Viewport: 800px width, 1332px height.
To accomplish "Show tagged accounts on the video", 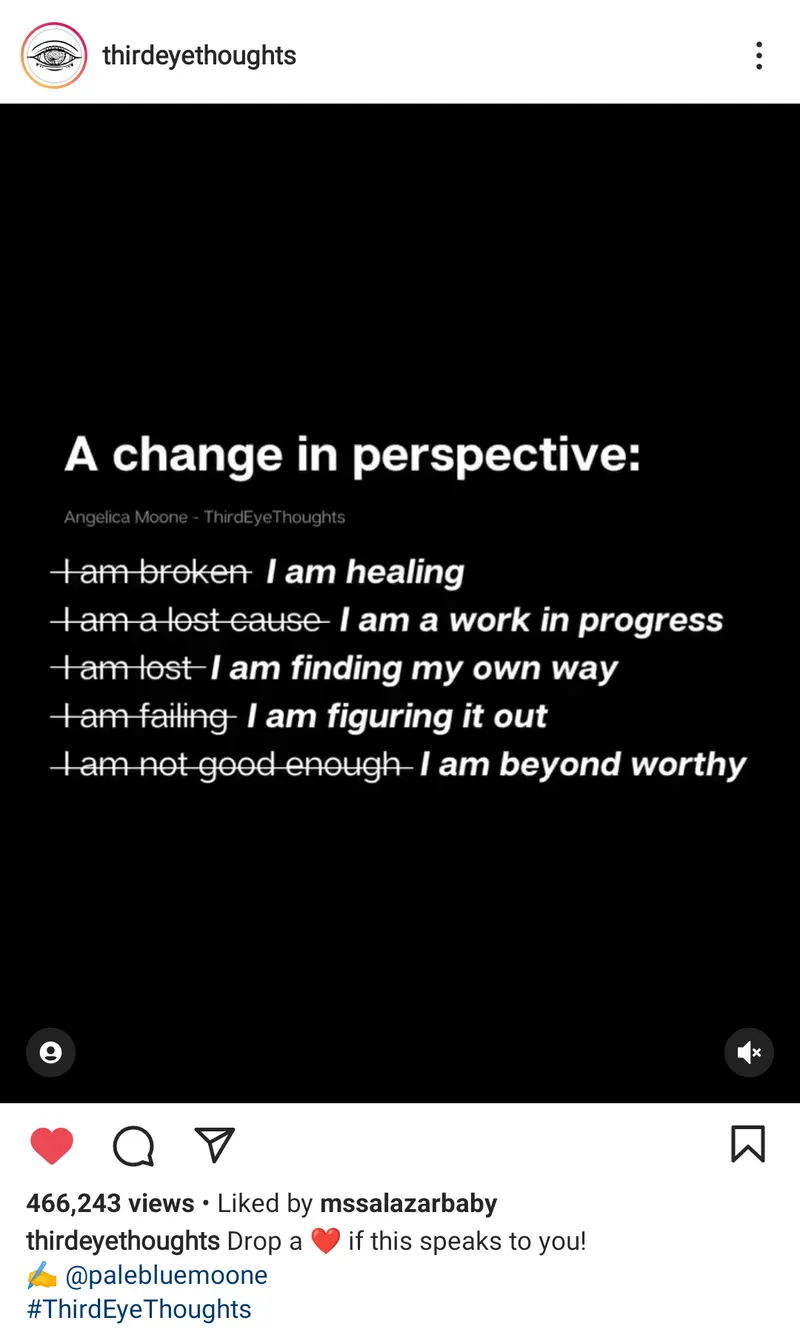I will (x=50, y=1052).
